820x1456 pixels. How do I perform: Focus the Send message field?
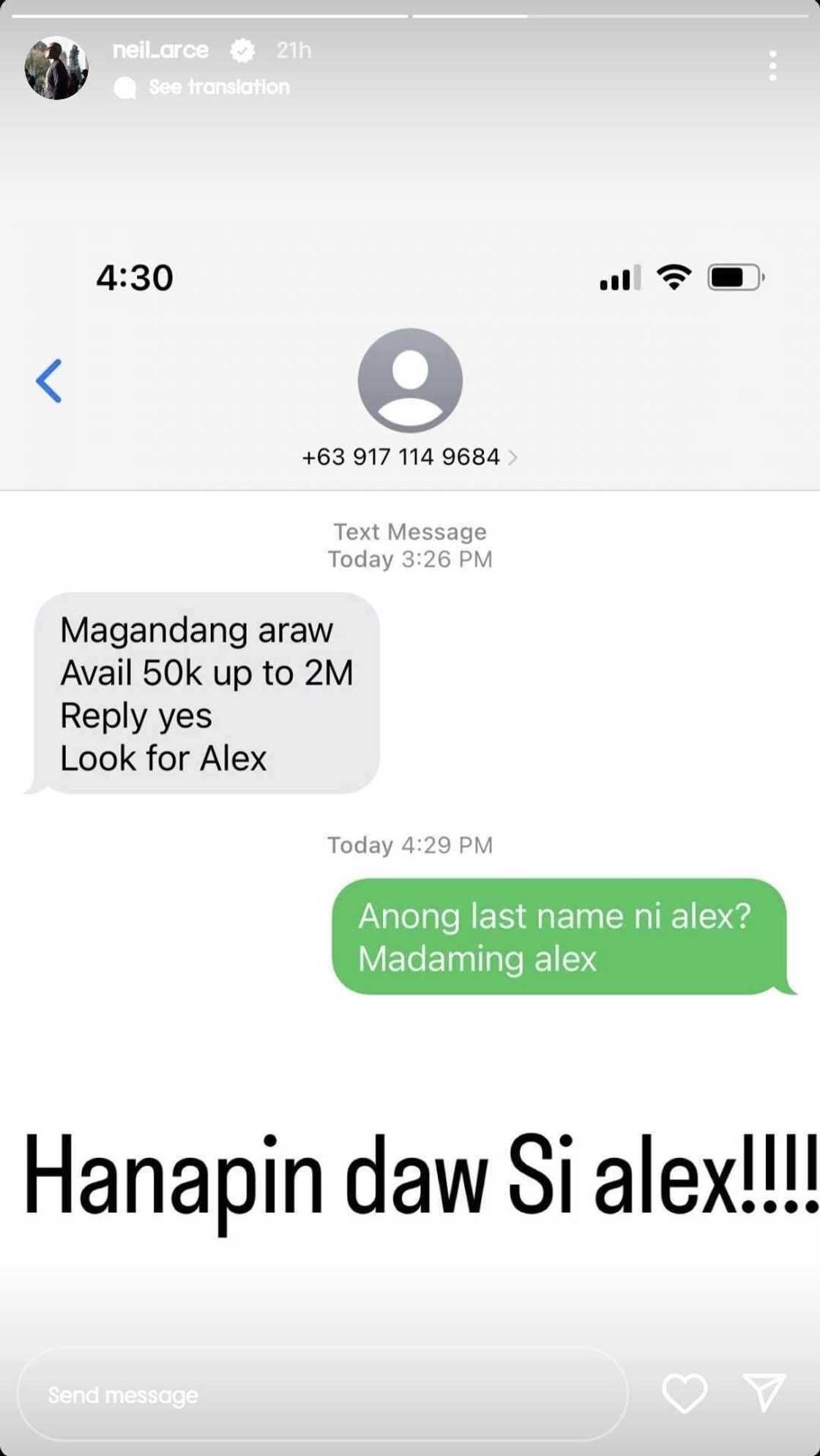pos(322,1394)
